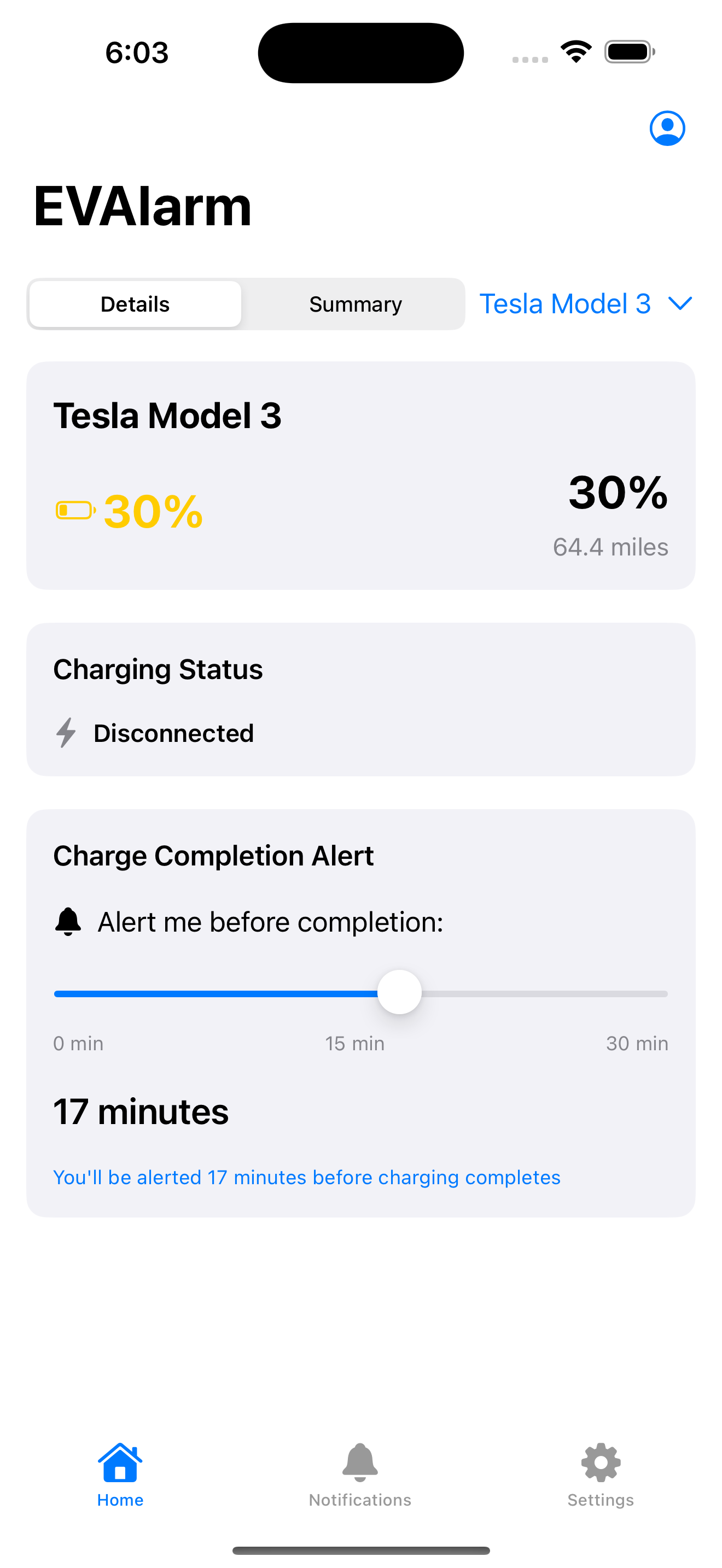Click the Wi-Fi status icon
The width and height of the screenshot is (722, 1568).
click(575, 52)
